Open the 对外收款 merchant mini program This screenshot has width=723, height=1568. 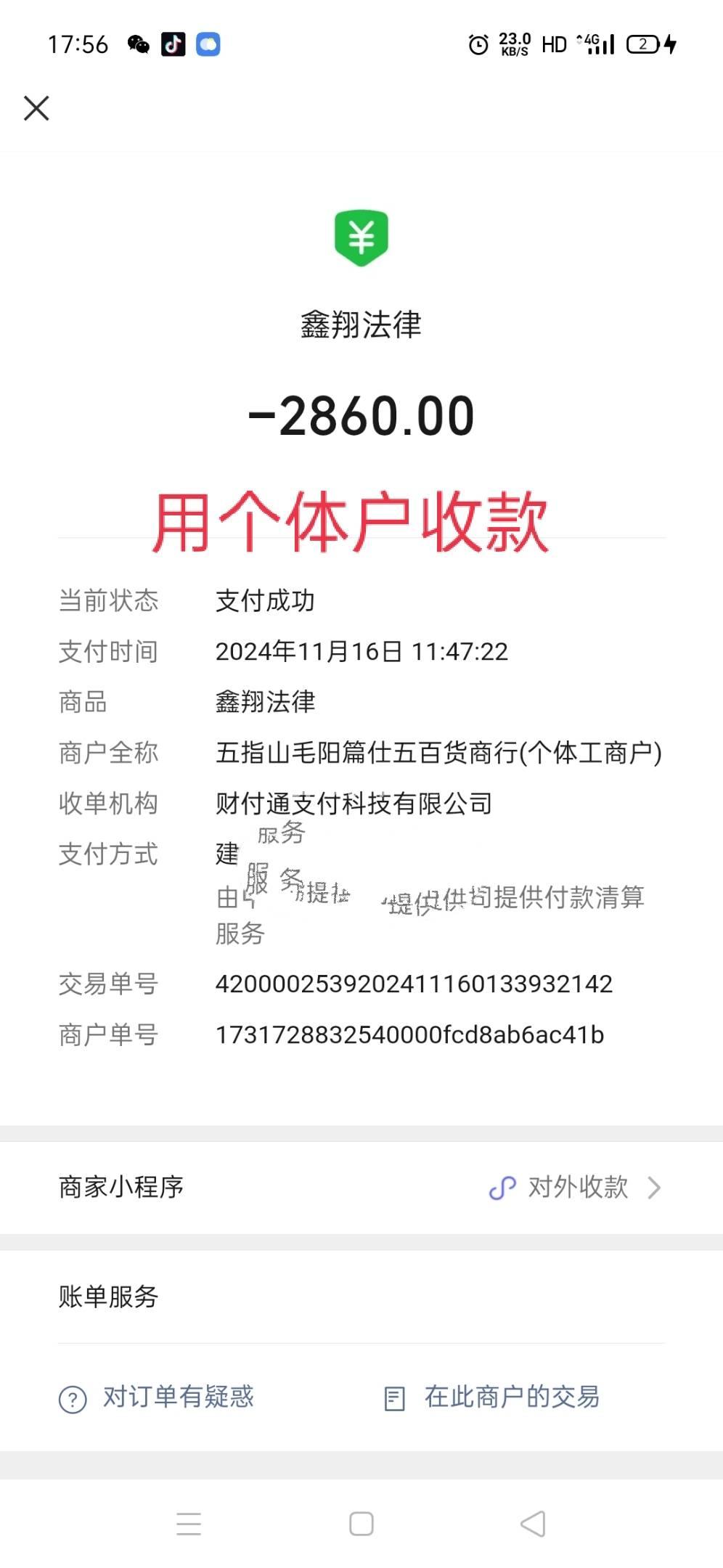(576, 1188)
